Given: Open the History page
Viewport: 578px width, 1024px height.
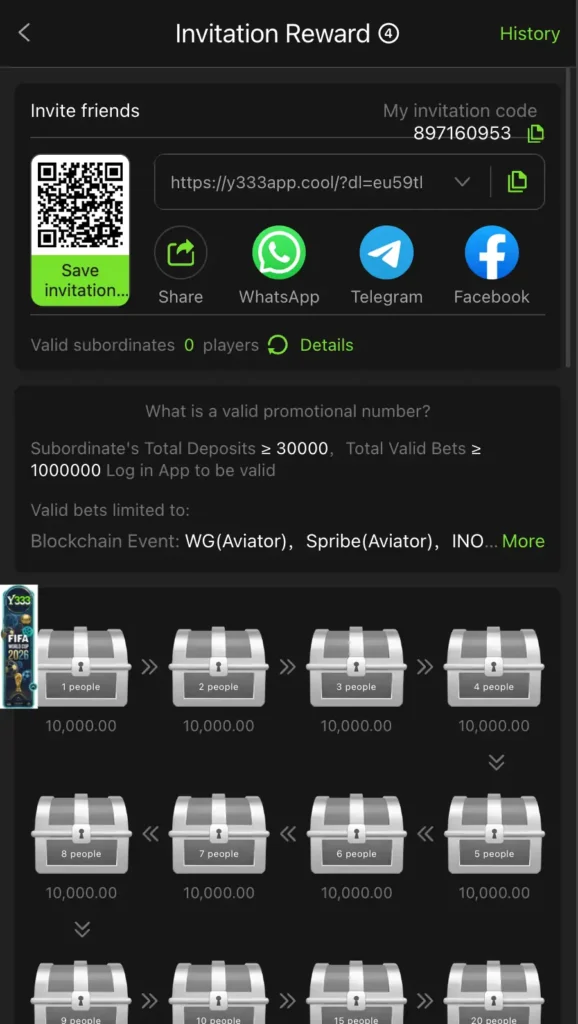Looking at the screenshot, I should point(530,34).
